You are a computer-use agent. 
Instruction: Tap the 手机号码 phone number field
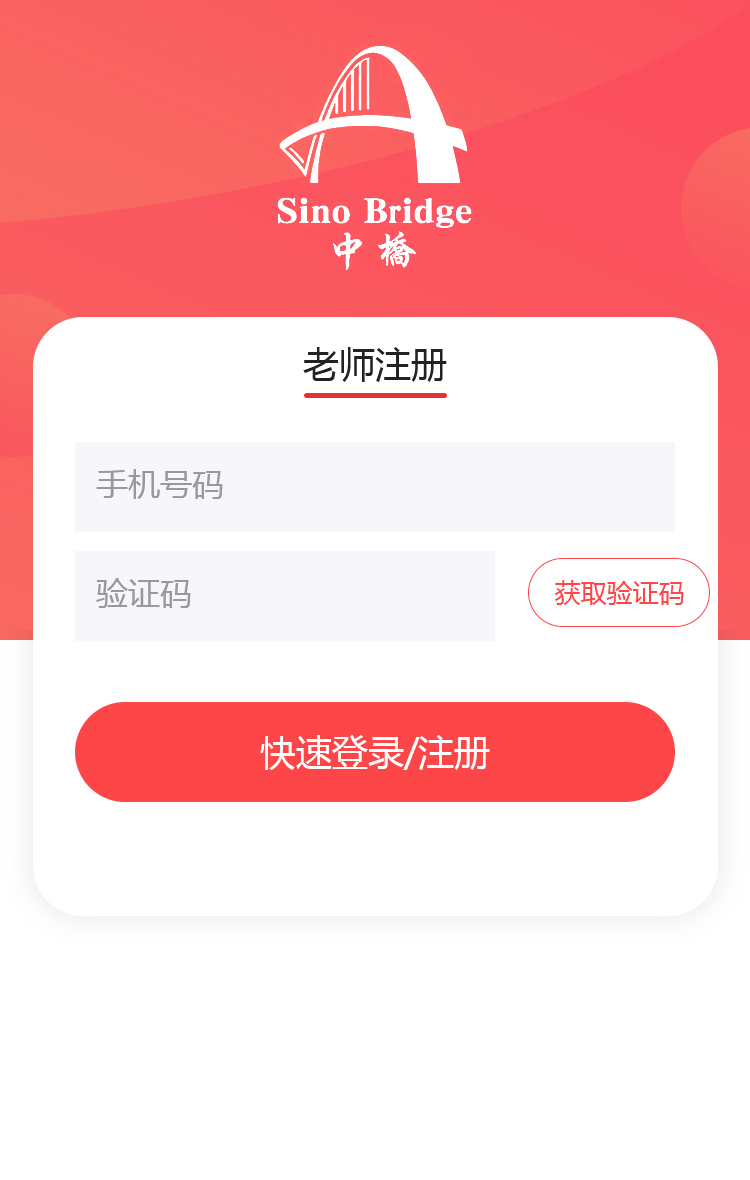point(375,486)
